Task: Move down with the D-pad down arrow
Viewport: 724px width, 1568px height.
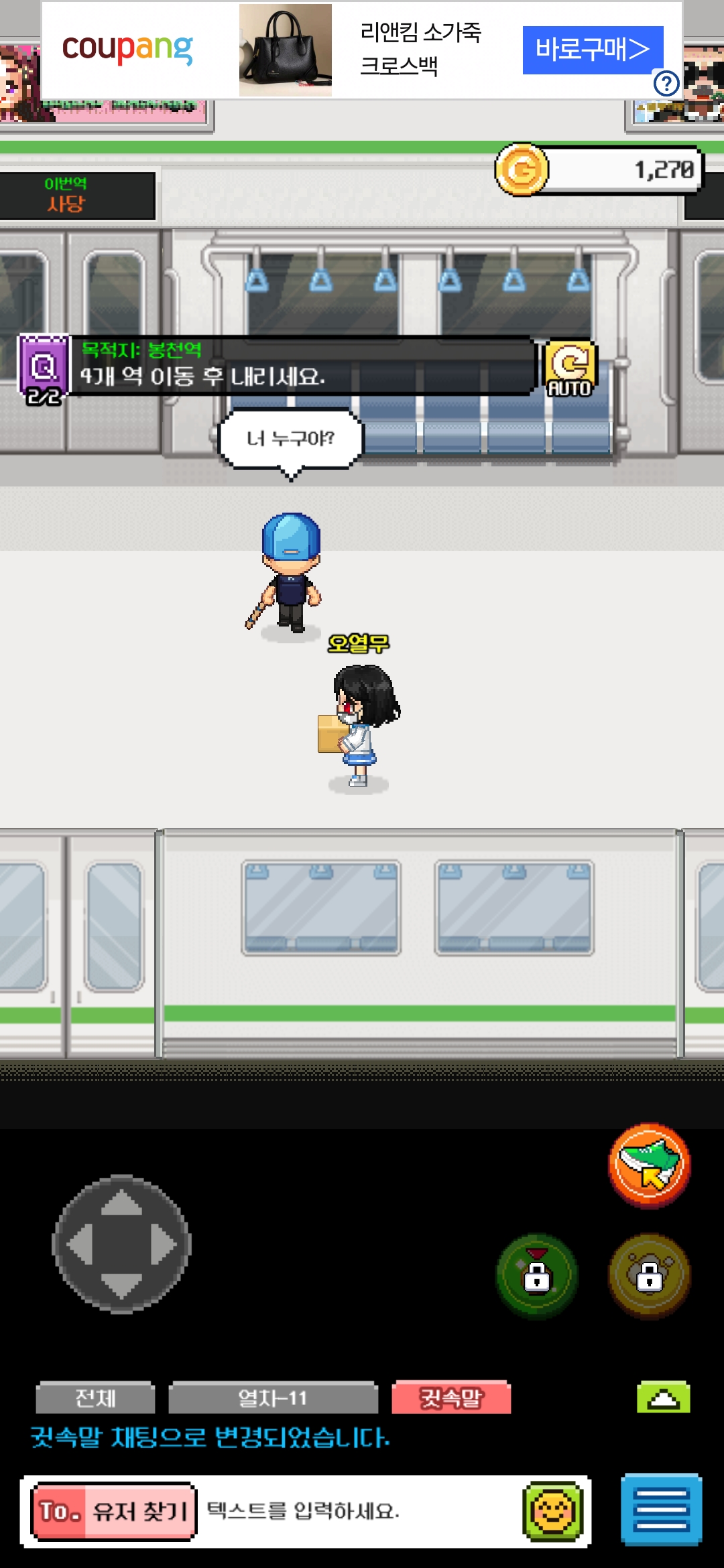Action: click(x=121, y=1287)
